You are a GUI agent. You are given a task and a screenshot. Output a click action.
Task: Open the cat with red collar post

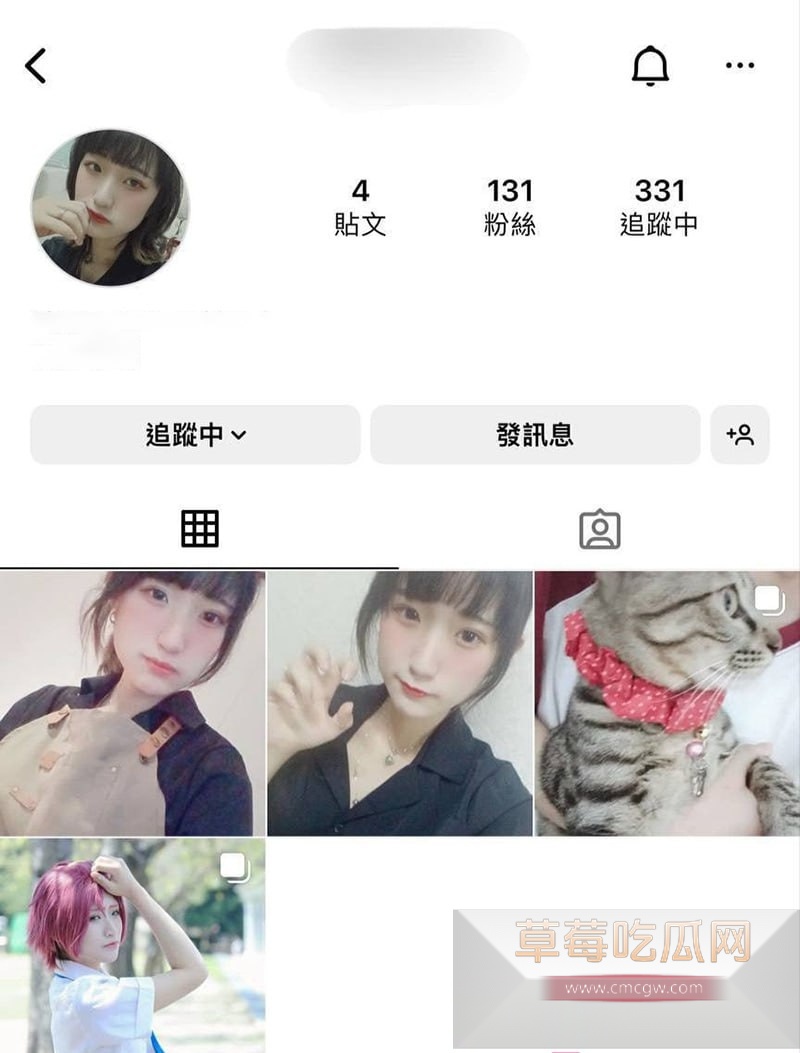(667, 703)
